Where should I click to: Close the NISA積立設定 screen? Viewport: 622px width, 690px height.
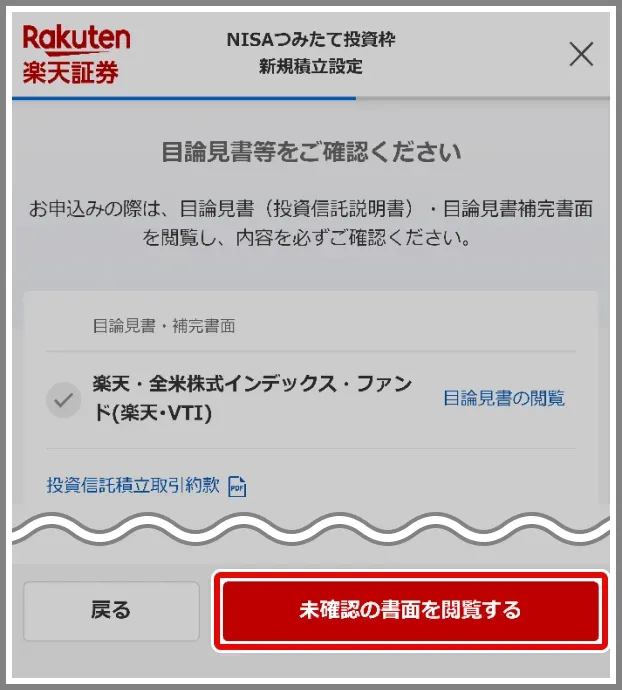coord(581,55)
